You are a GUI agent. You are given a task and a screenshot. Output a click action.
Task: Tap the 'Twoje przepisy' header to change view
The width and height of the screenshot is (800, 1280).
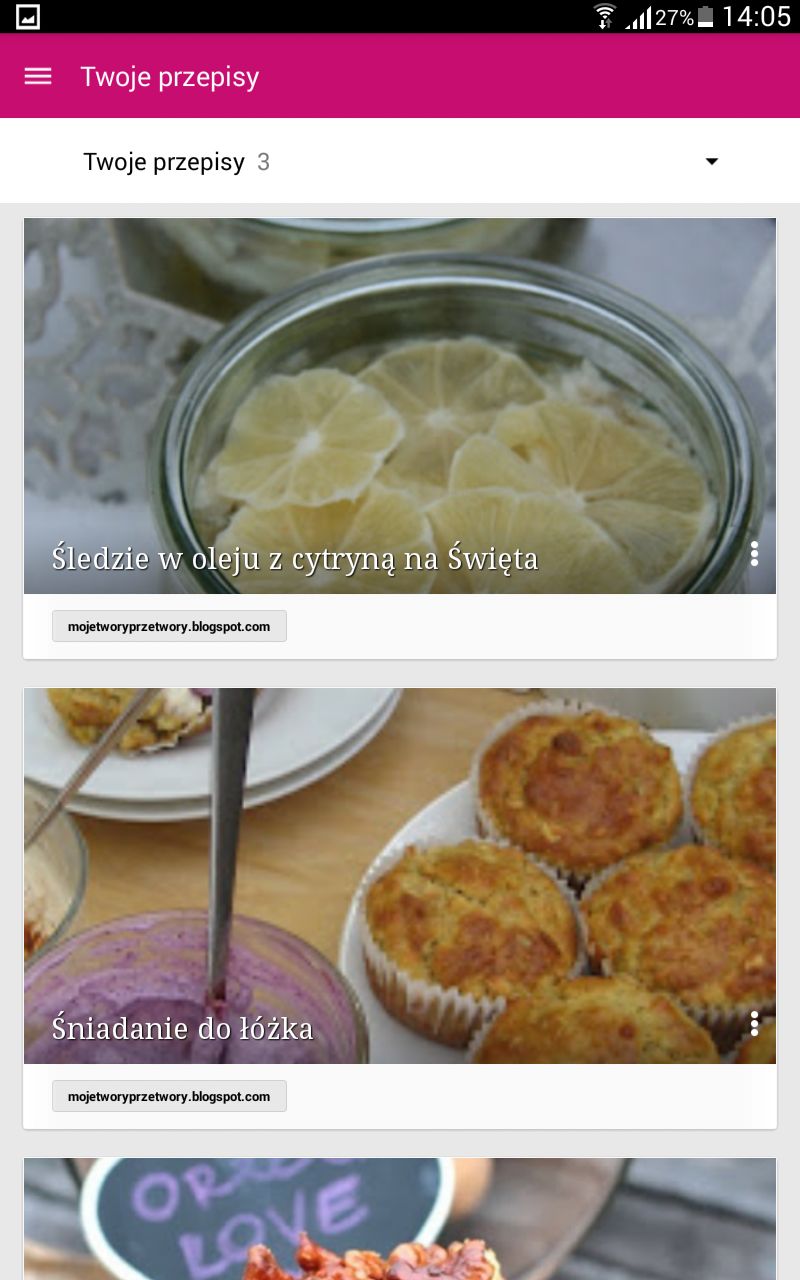[163, 161]
